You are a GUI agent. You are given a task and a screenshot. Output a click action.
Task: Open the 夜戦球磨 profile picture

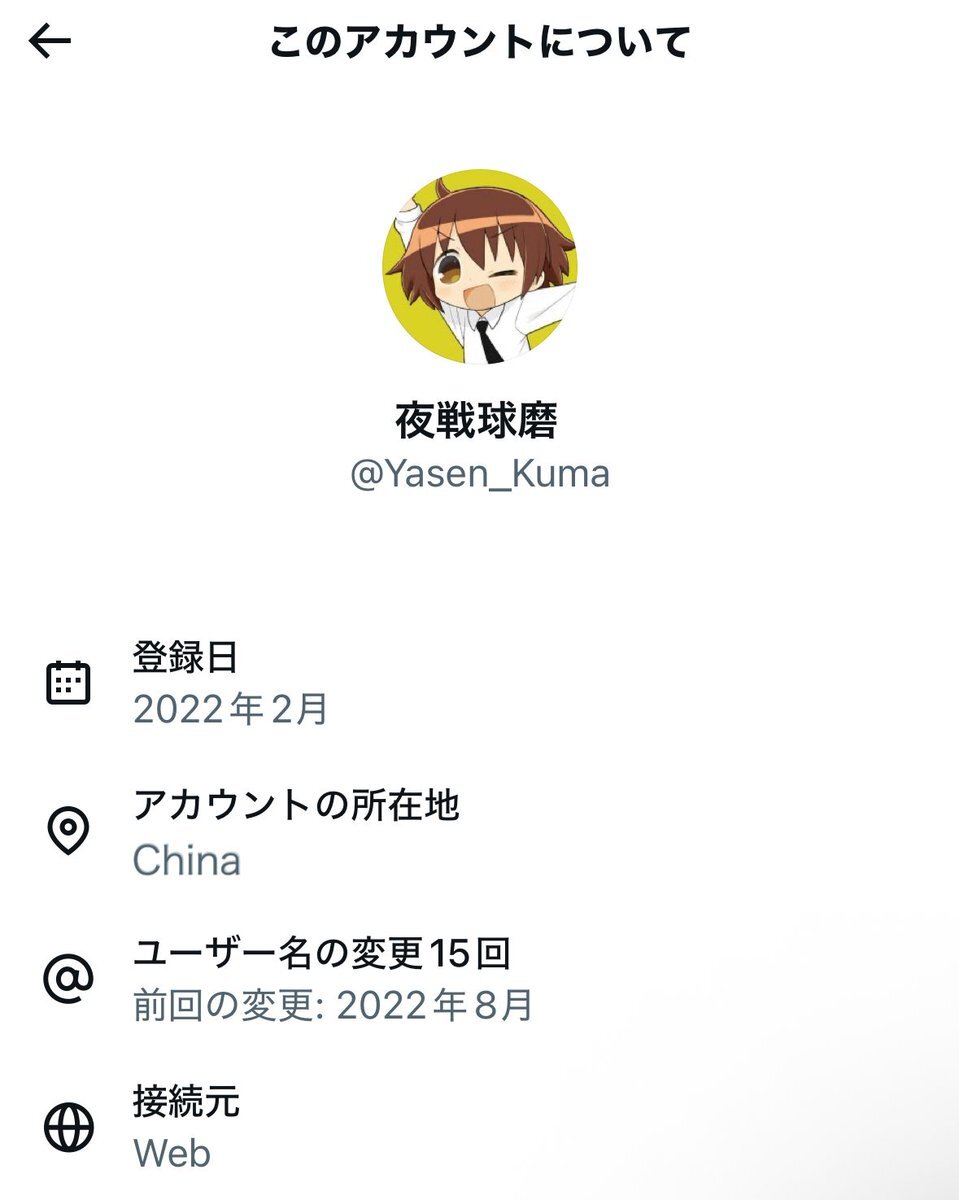tap(479, 267)
